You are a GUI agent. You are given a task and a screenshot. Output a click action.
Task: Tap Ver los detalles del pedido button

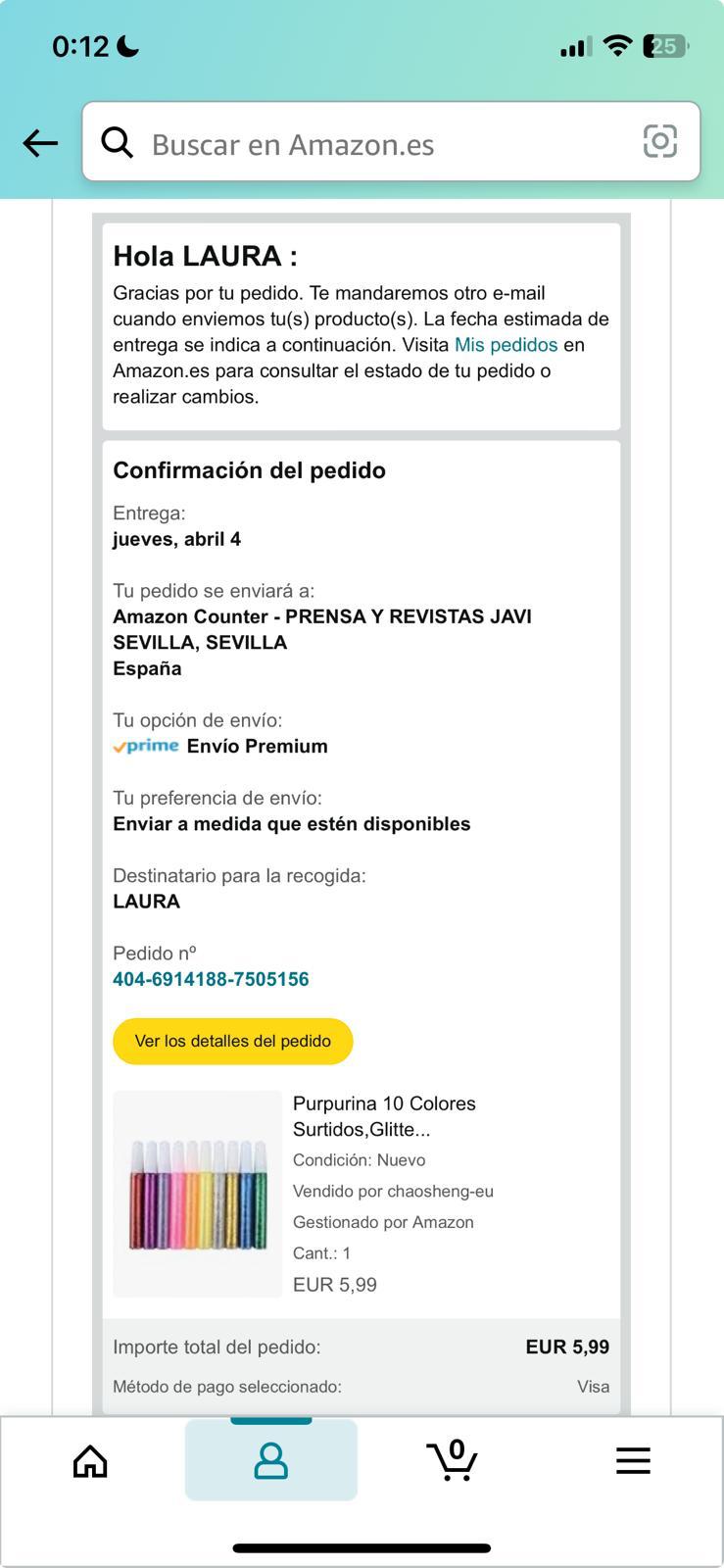(x=232, y=1041)
